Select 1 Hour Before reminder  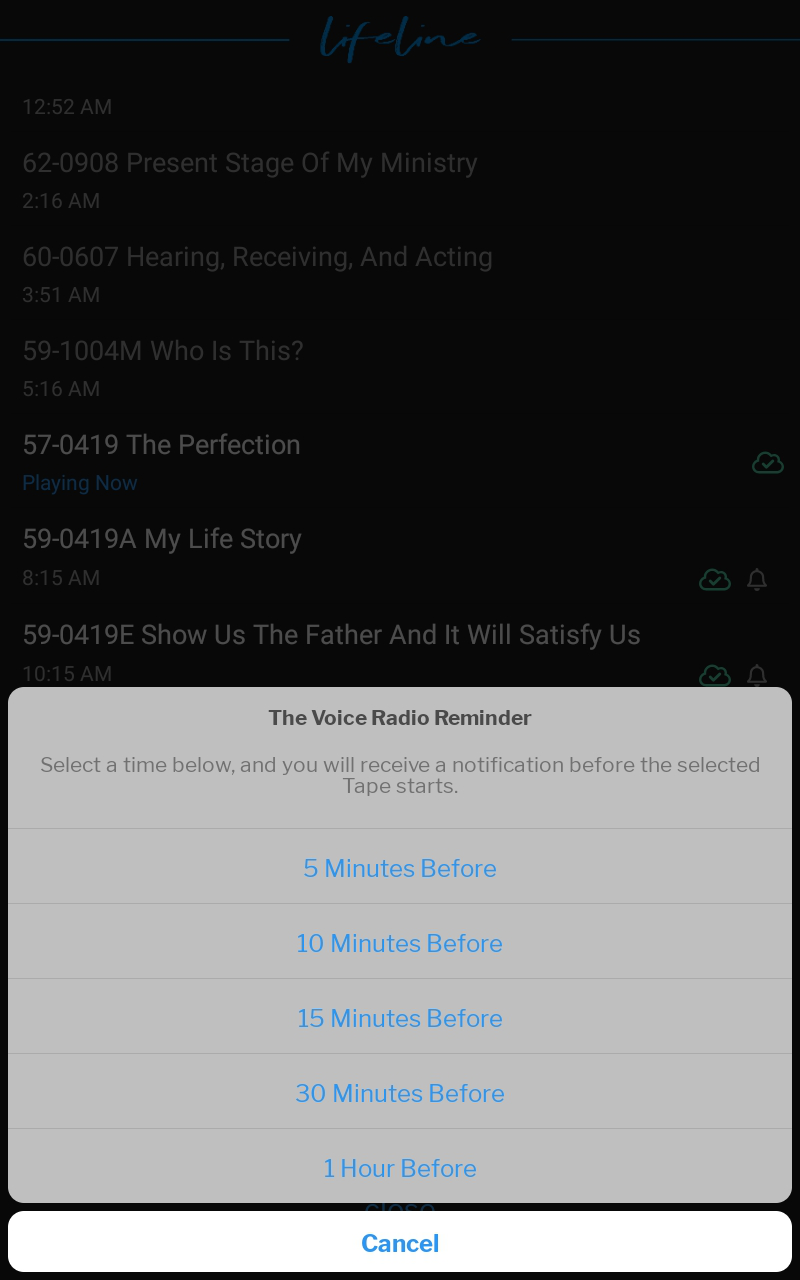pyautogui.click(x=400, y=1167)
